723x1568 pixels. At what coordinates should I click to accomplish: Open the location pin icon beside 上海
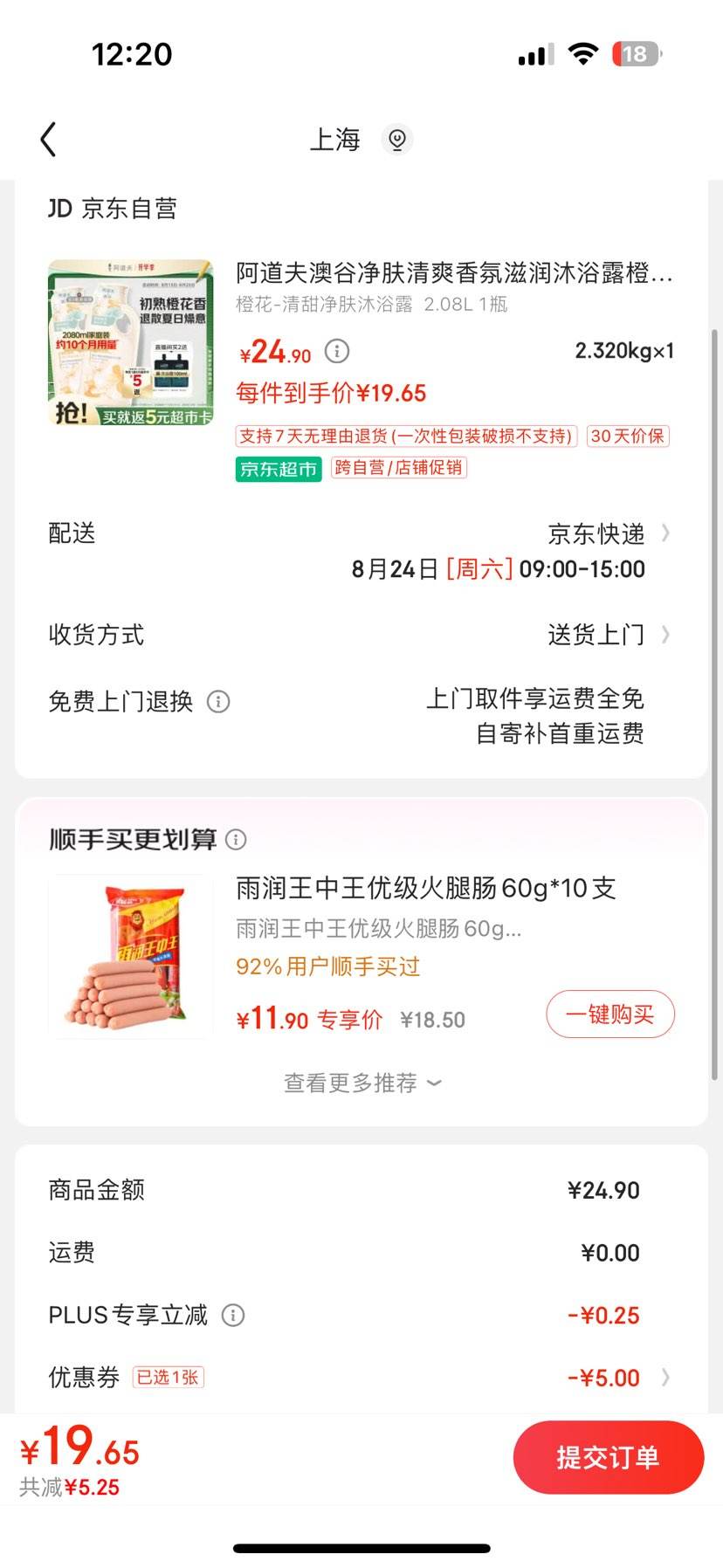pyautogui.click(x=397, y=140)
